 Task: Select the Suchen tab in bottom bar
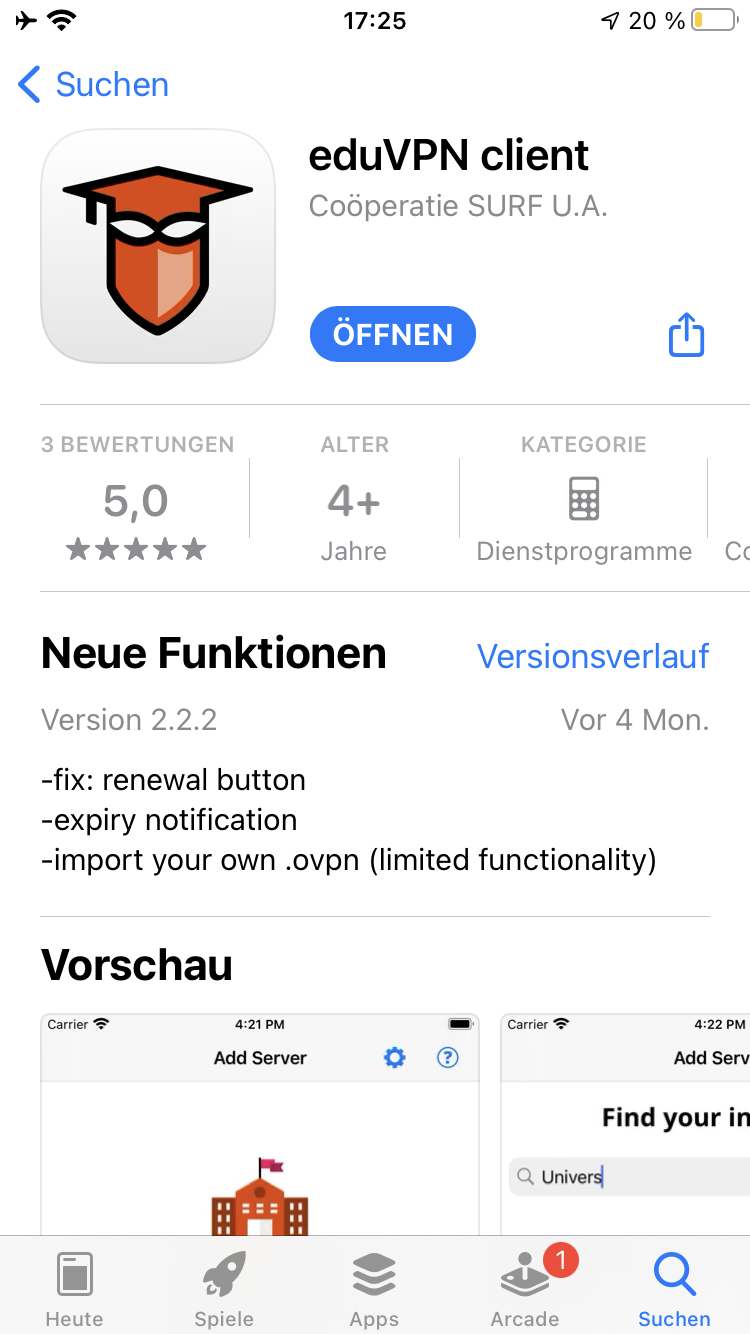pos(674,1290)
